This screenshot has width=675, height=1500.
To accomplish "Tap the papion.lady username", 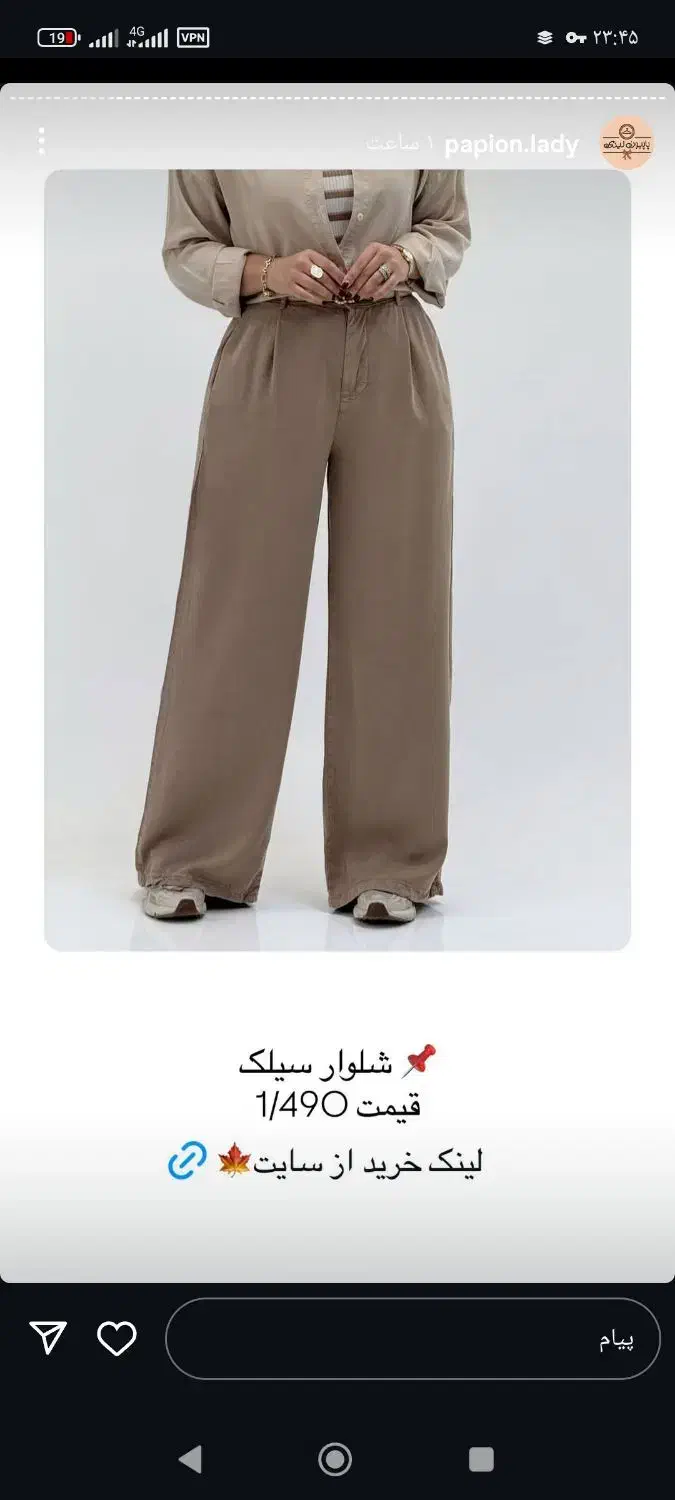I will tap(511, 144).
